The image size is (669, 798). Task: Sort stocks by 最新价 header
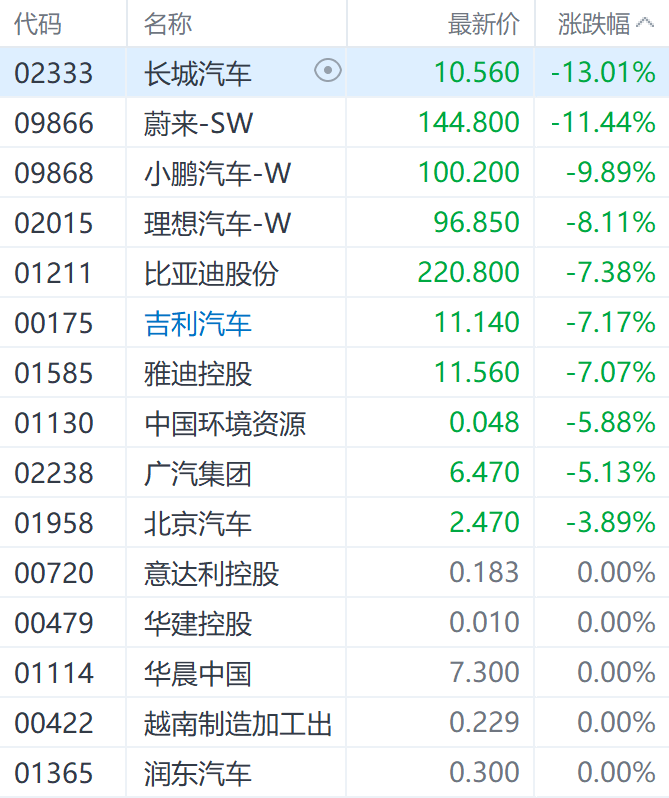point(483,24)
